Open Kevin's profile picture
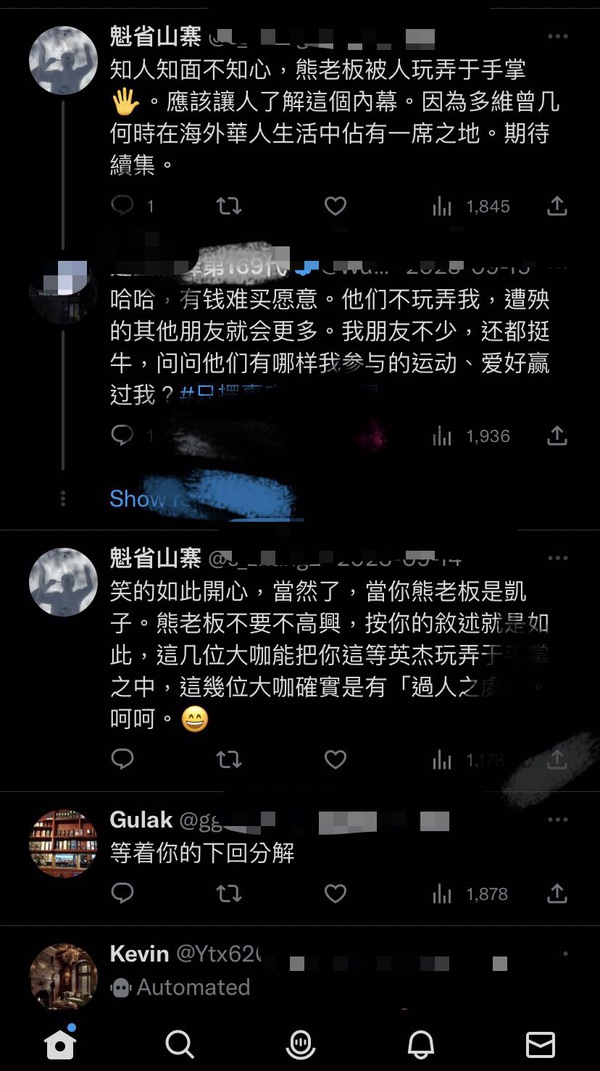 pos(64,975)
